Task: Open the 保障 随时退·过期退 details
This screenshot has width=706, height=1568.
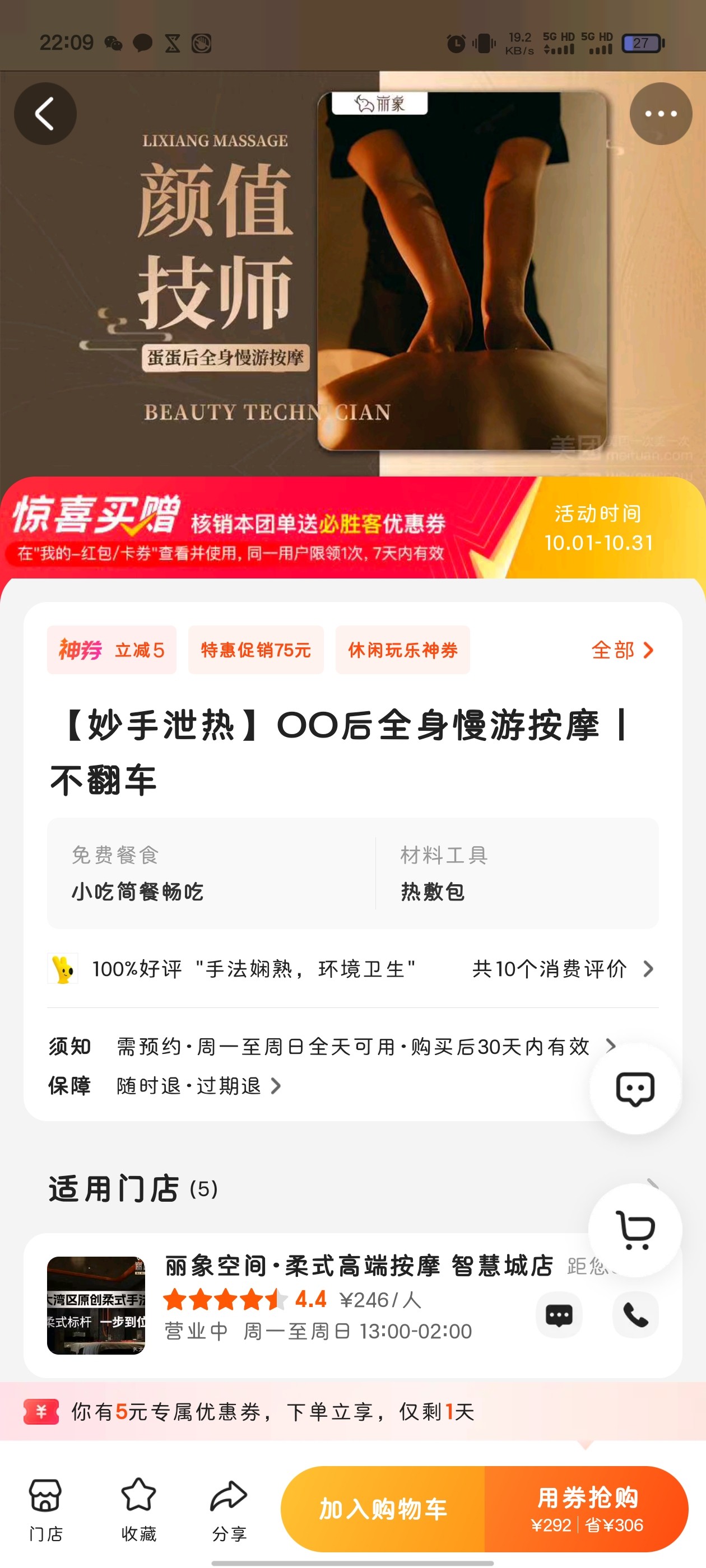Action: (198, 1085)
